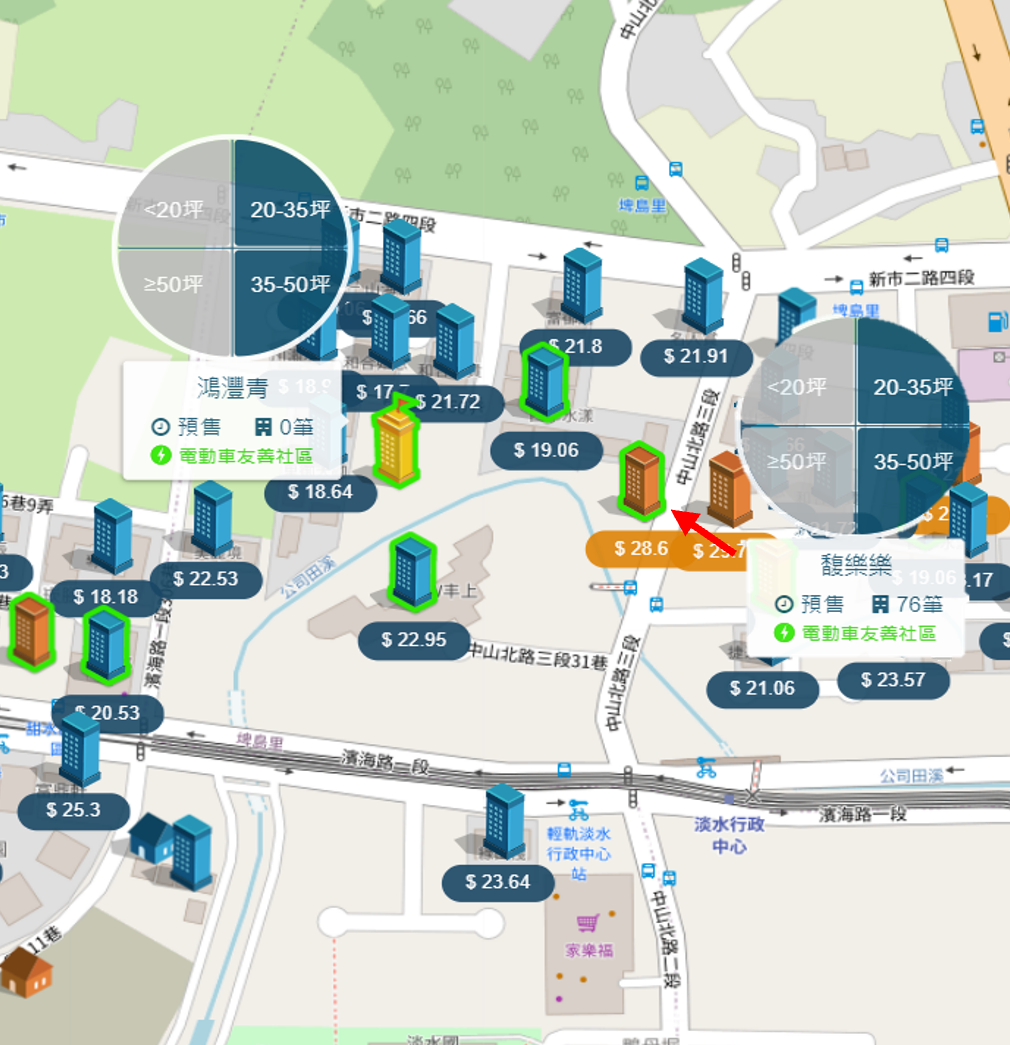Choose <20坪 segment above 鴻灃青

(x=175, y=210)
